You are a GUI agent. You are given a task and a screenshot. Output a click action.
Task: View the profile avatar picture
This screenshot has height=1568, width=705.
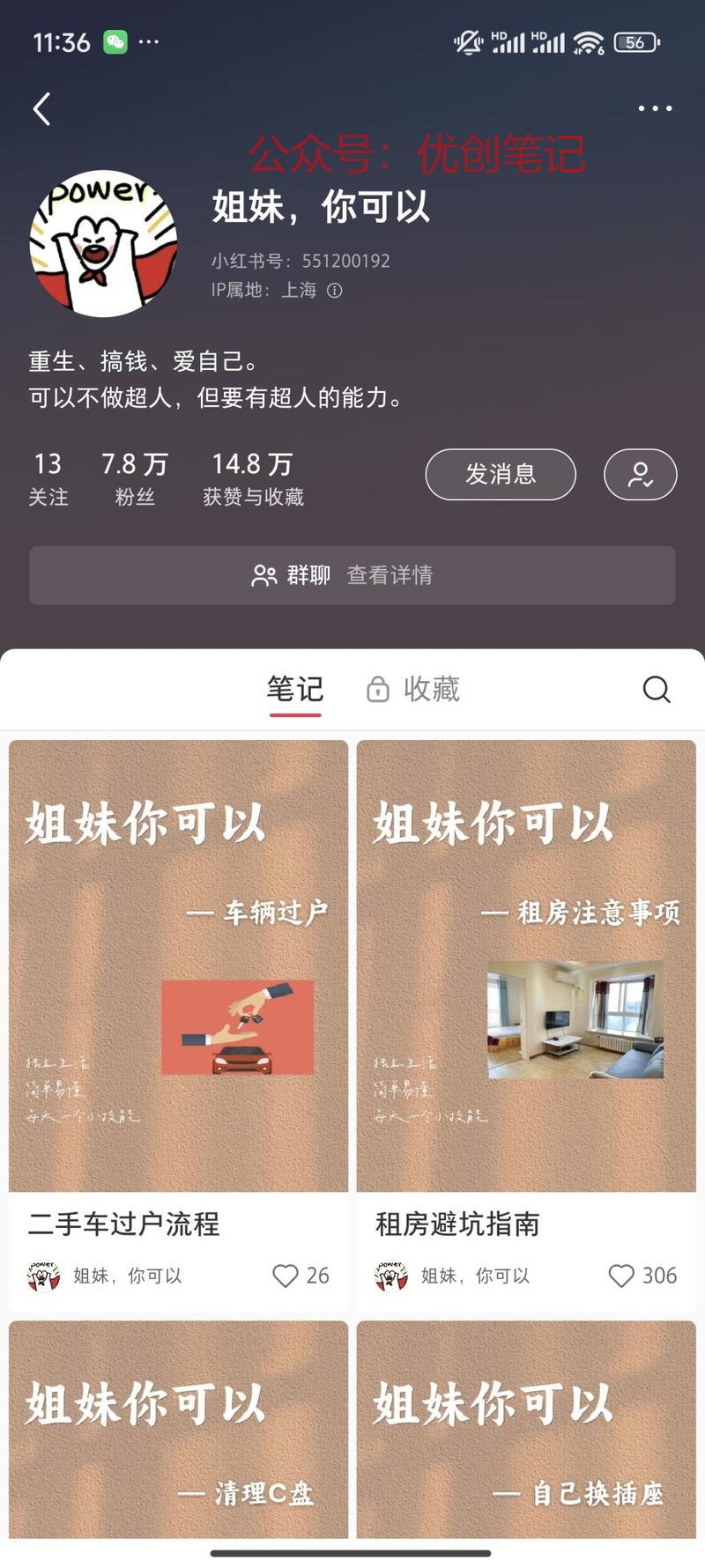click(104, 243)
